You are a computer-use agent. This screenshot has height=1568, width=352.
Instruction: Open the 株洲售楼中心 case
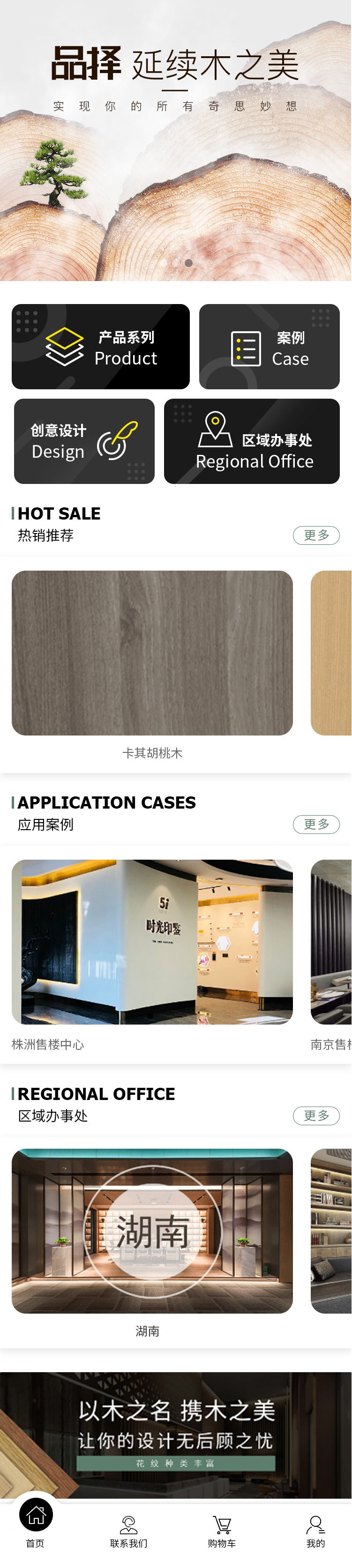point(152,942)
